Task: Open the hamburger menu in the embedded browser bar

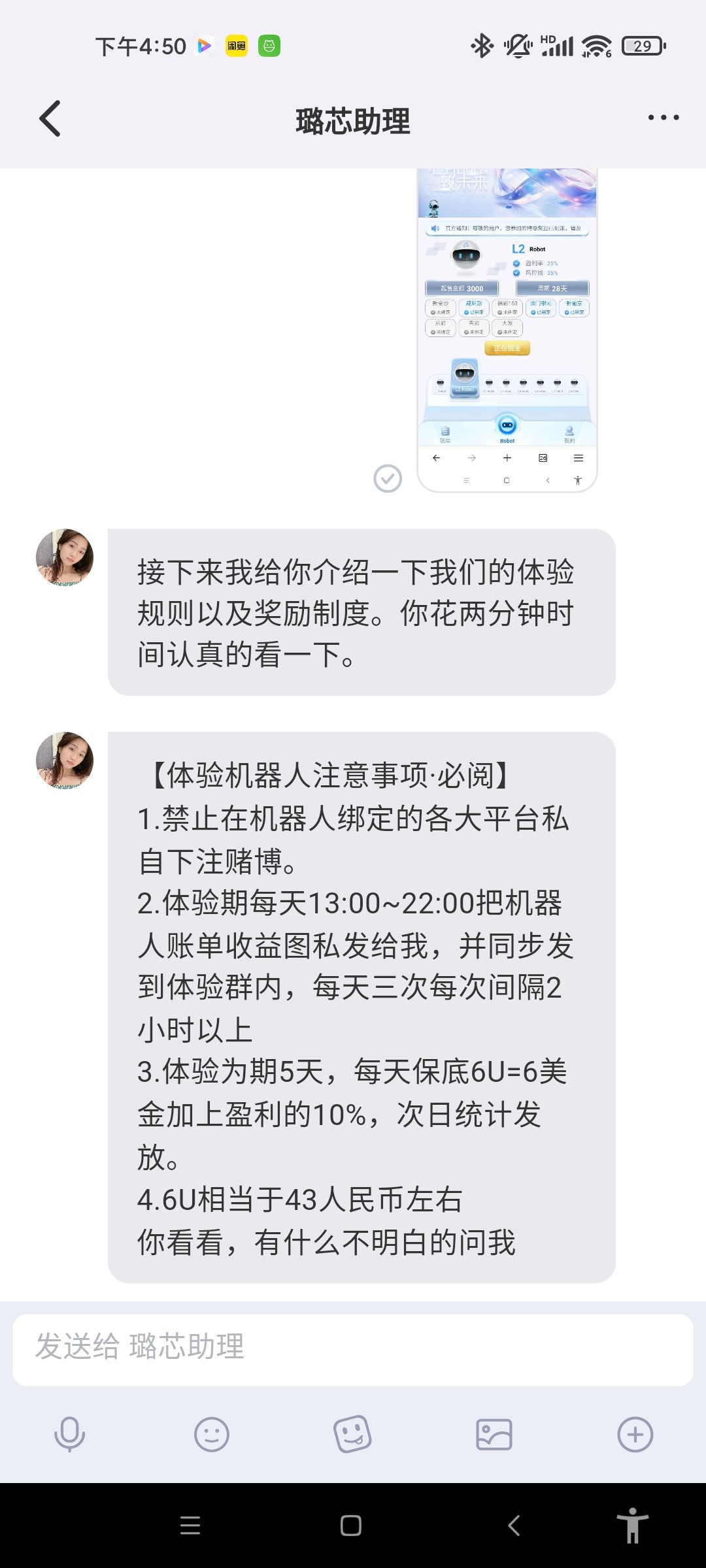Action: (579, 457)
